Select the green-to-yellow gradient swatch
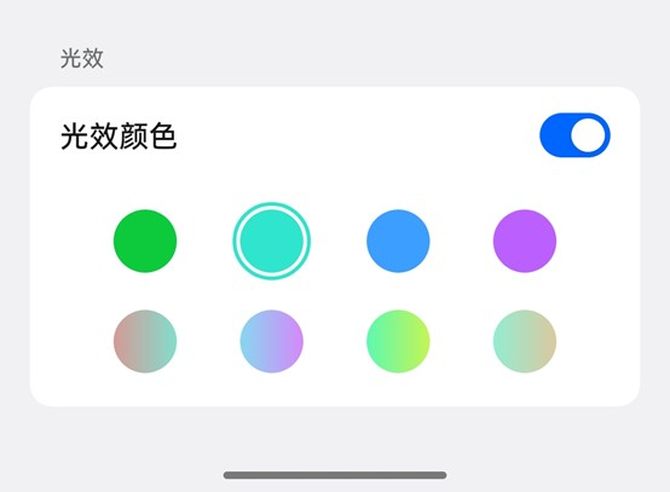Image resolution: width=670 pixels, height=492 pixels. tap(398, 341)
